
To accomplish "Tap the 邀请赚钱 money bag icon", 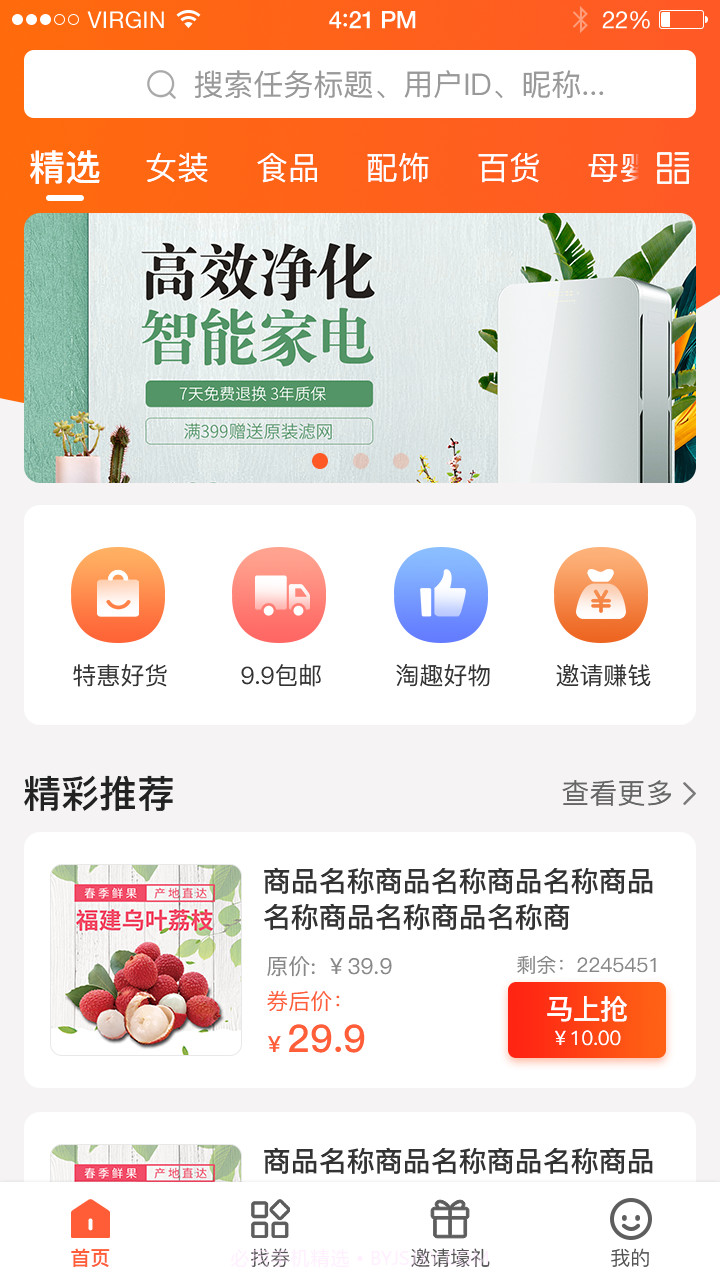I will pyautogui.click(x=601, y=594).
